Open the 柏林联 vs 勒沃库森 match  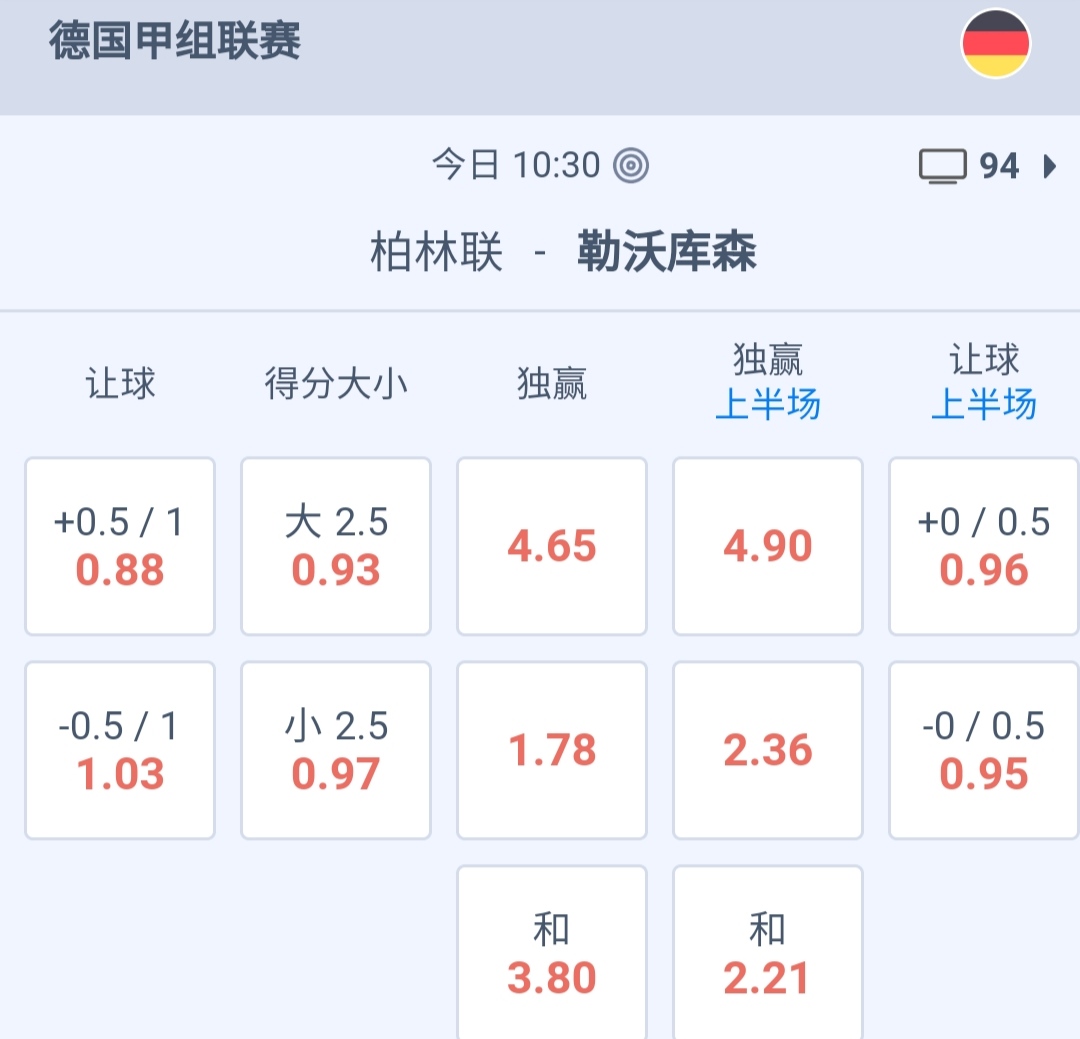pos(563,252)
